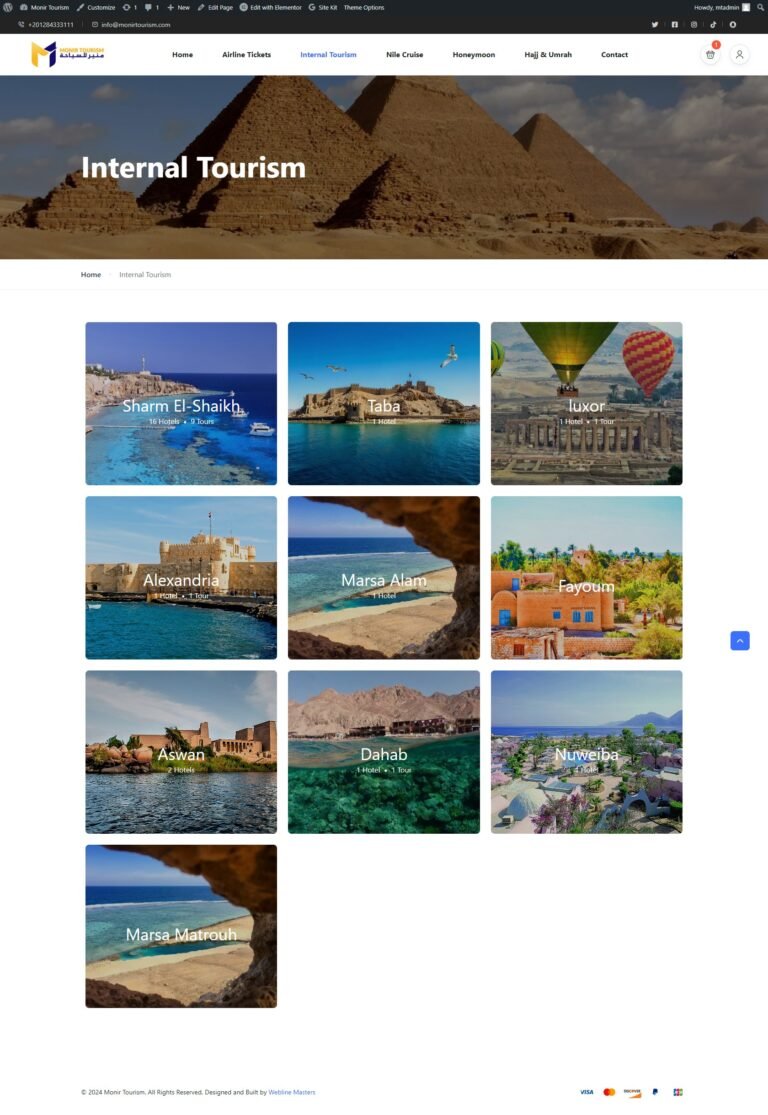This screenshot has width=768, height=1115.
Task: Select the Alexandria destination card
Action: [x=181, y=578]
